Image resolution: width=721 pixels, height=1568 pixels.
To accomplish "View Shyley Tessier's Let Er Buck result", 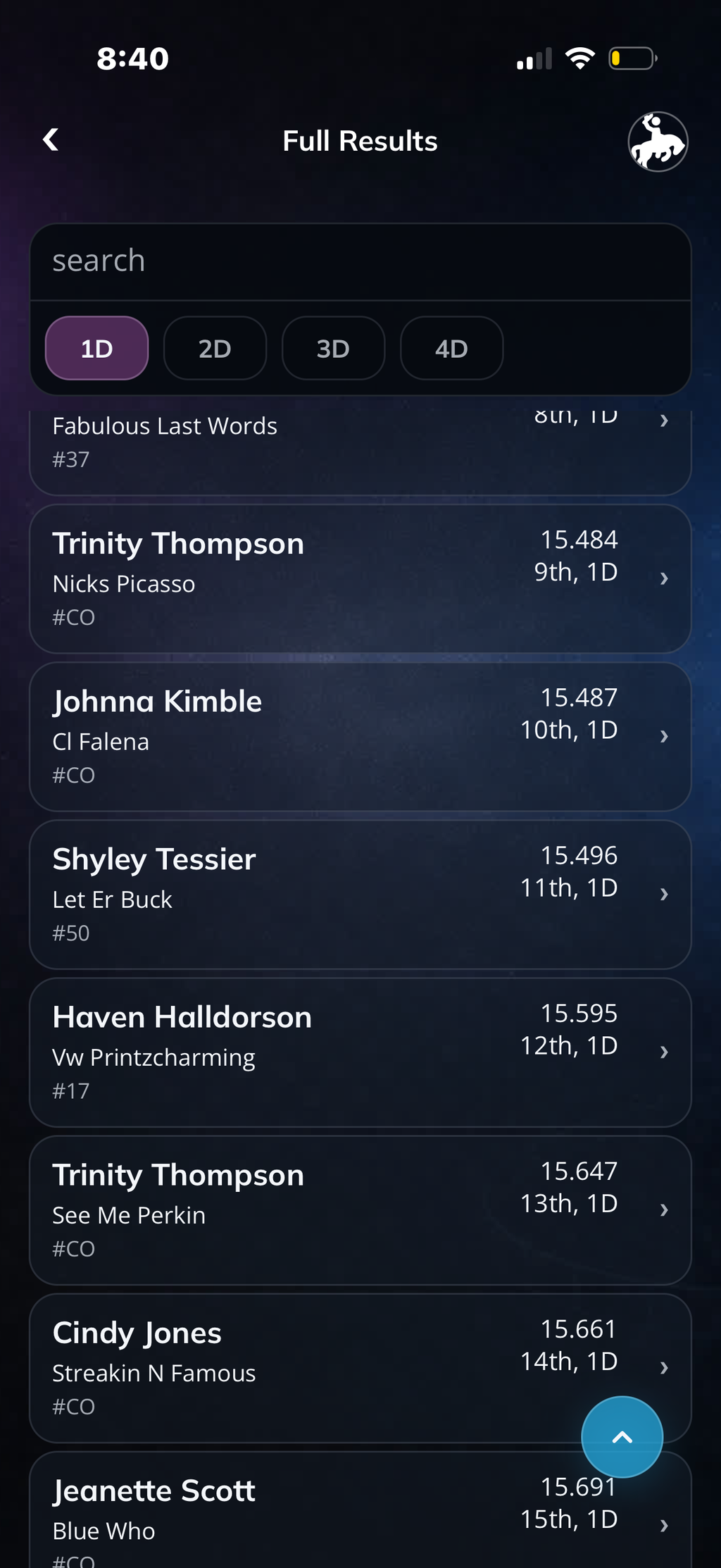I will click(360, 895).
